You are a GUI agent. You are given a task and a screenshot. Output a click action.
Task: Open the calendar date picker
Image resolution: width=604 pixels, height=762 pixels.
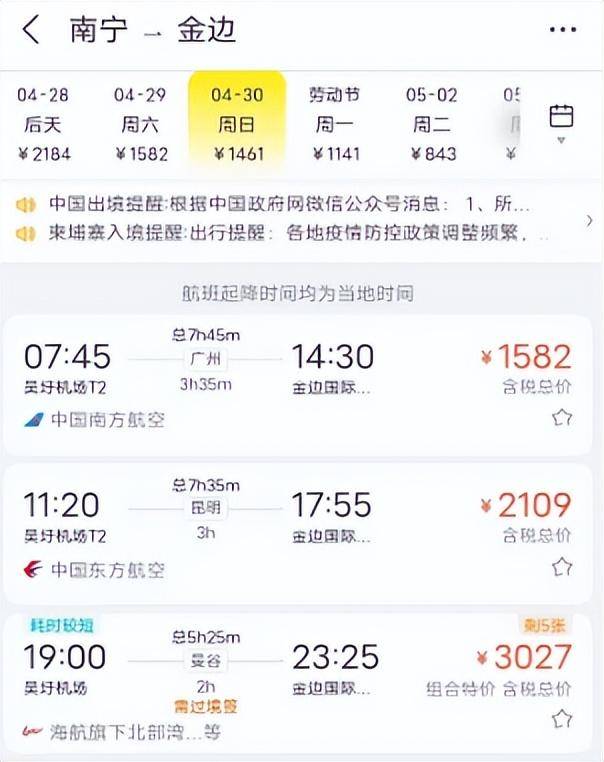point(561,122)
